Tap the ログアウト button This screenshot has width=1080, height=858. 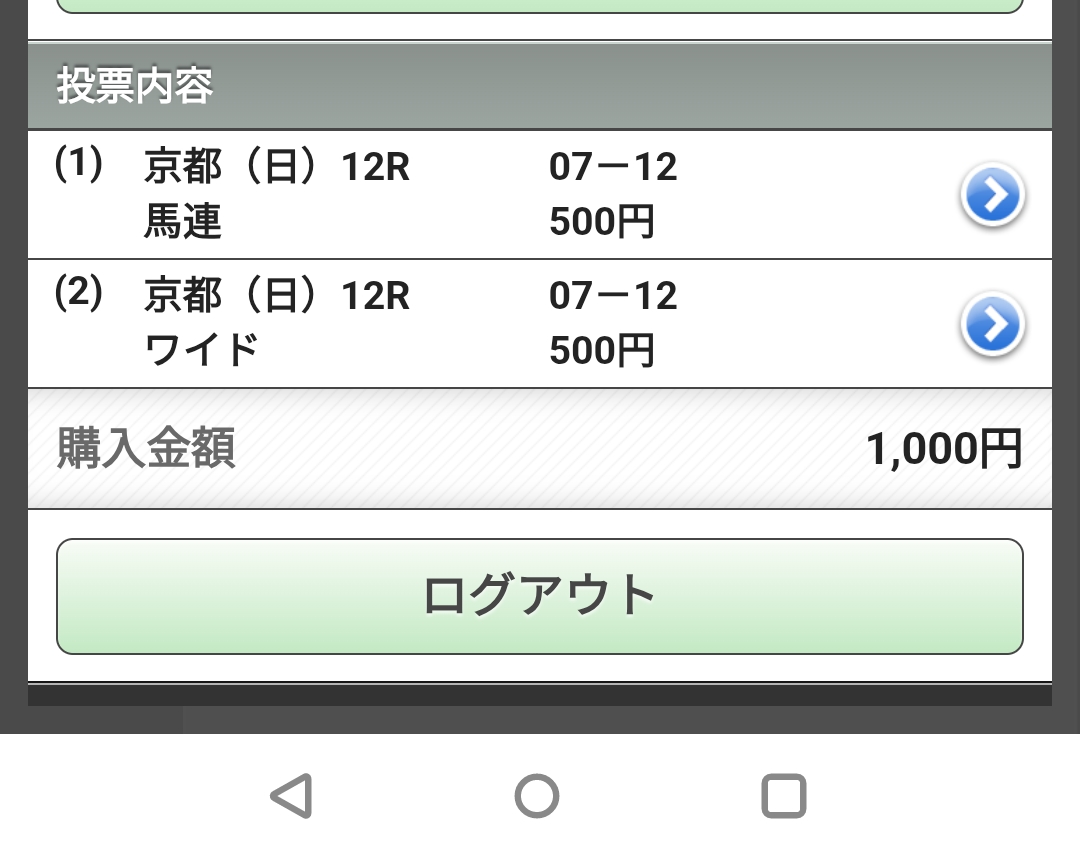pos(540,596)
